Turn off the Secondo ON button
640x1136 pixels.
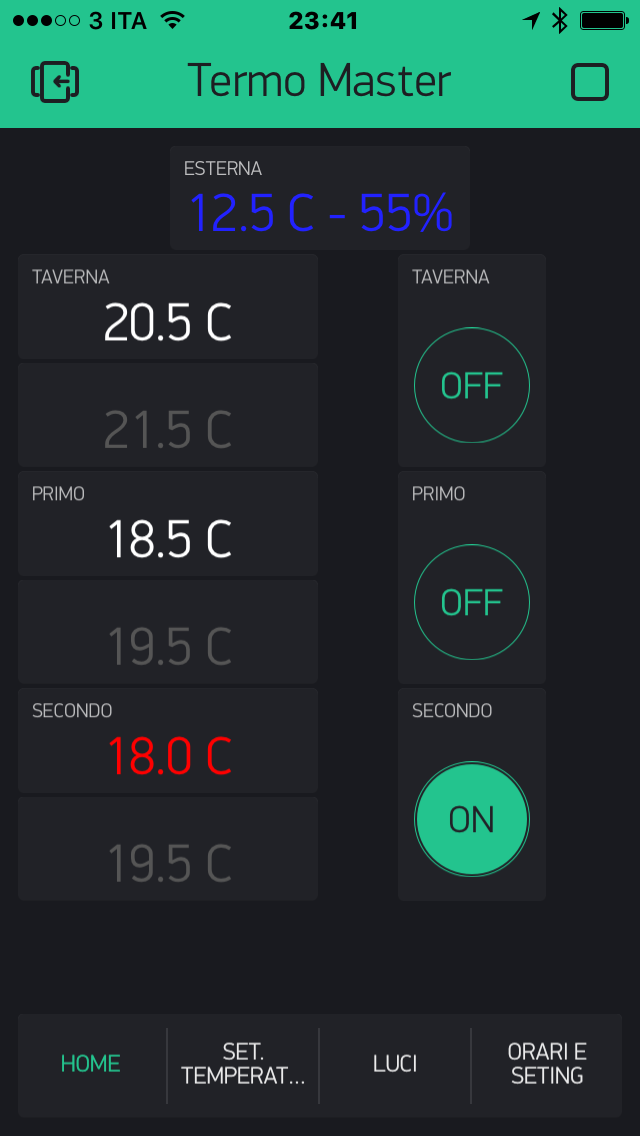[472, 819]
